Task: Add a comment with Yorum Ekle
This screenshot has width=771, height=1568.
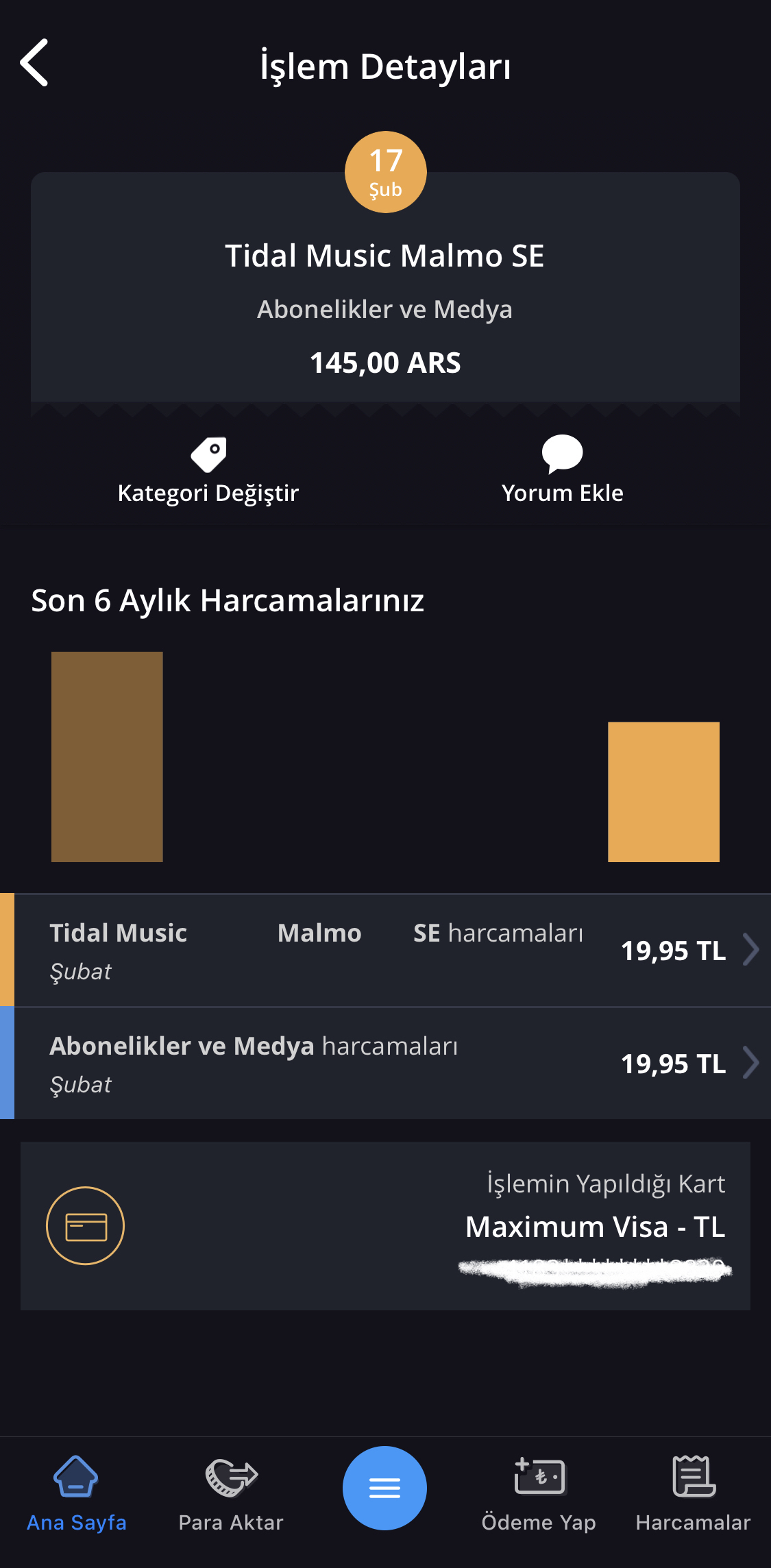Action: click(562, 471)
